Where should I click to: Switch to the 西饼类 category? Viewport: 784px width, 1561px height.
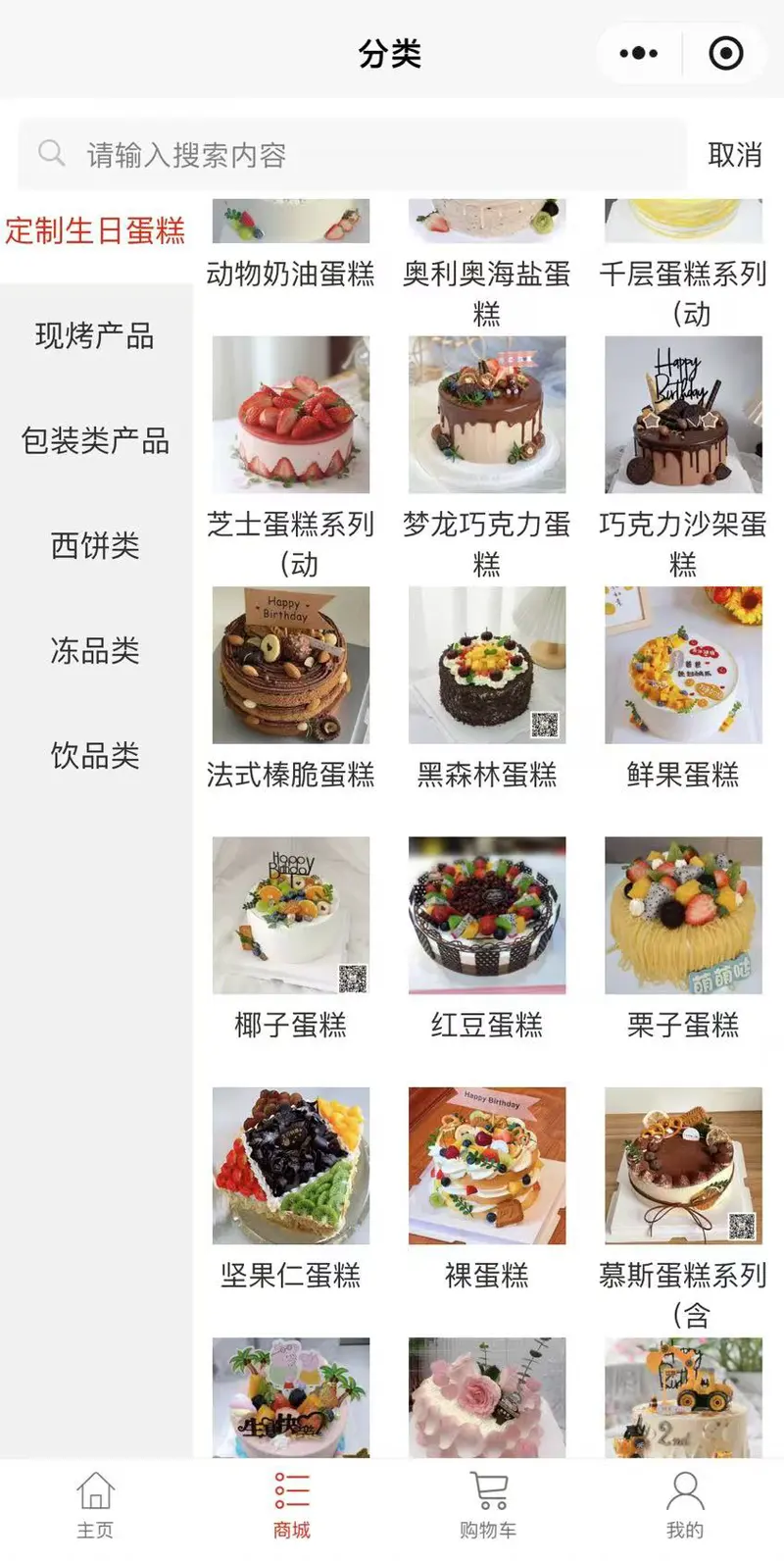[x=95, y=546]
